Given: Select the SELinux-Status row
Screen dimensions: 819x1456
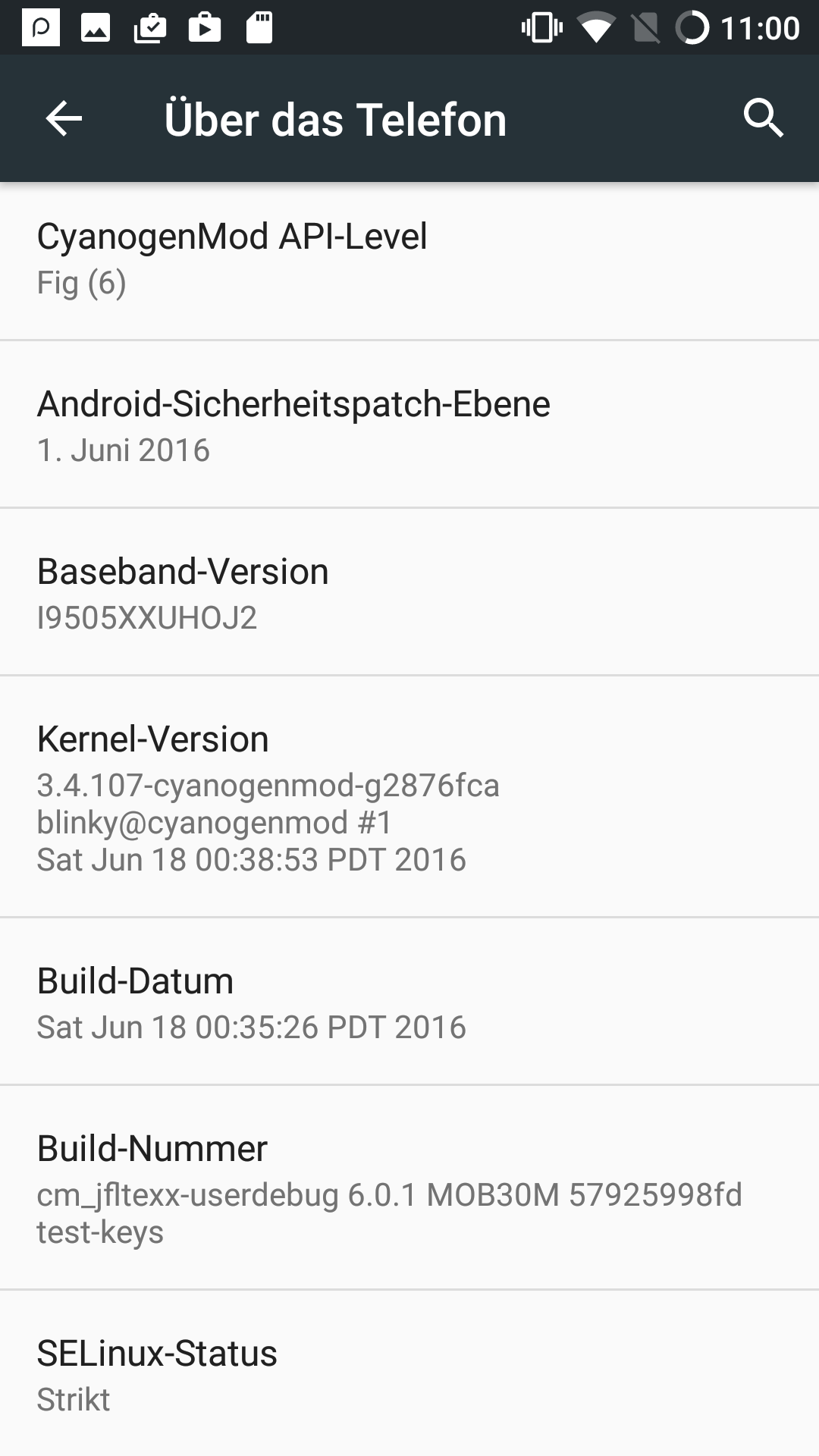Looking at the screenshot, I should pos(409,1374).
